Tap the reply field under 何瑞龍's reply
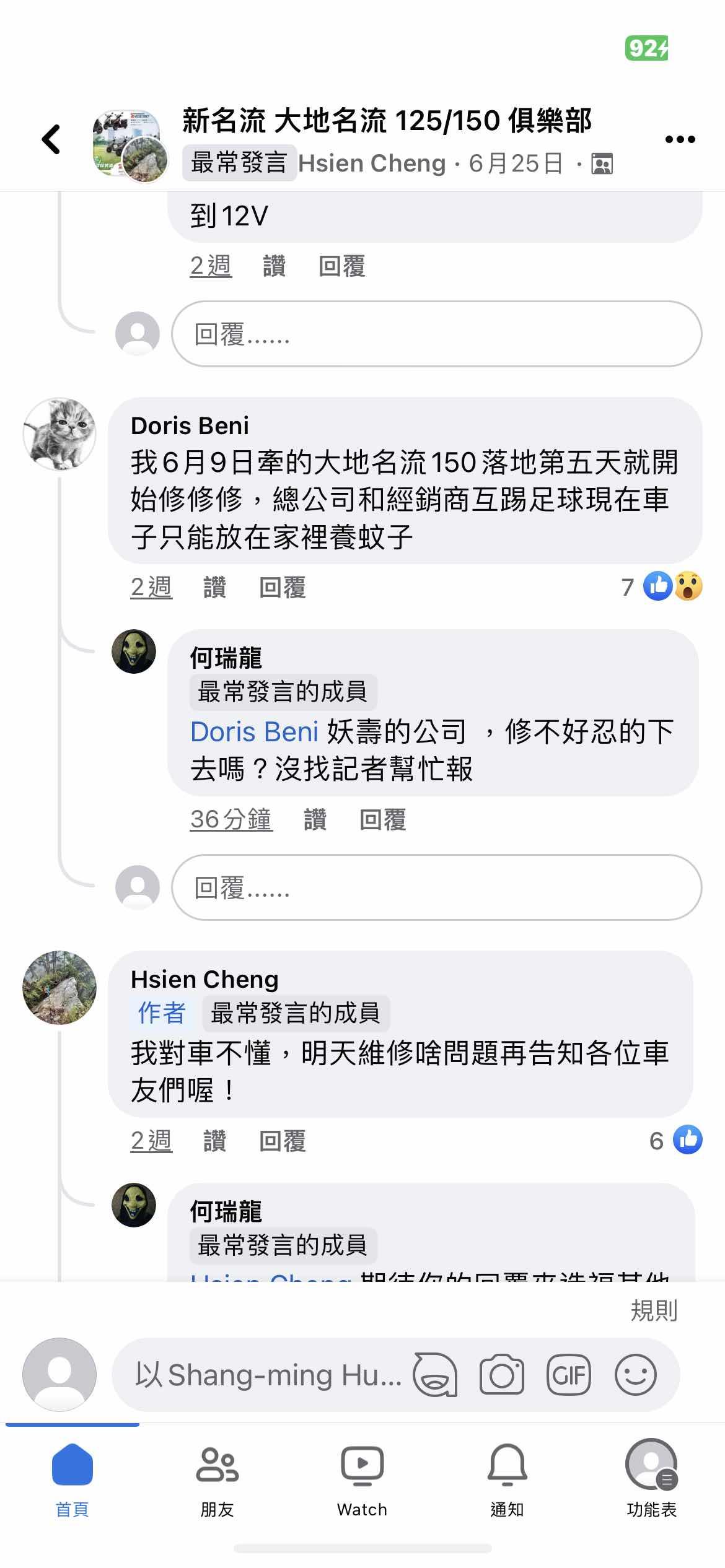 (x=436, y=887)
